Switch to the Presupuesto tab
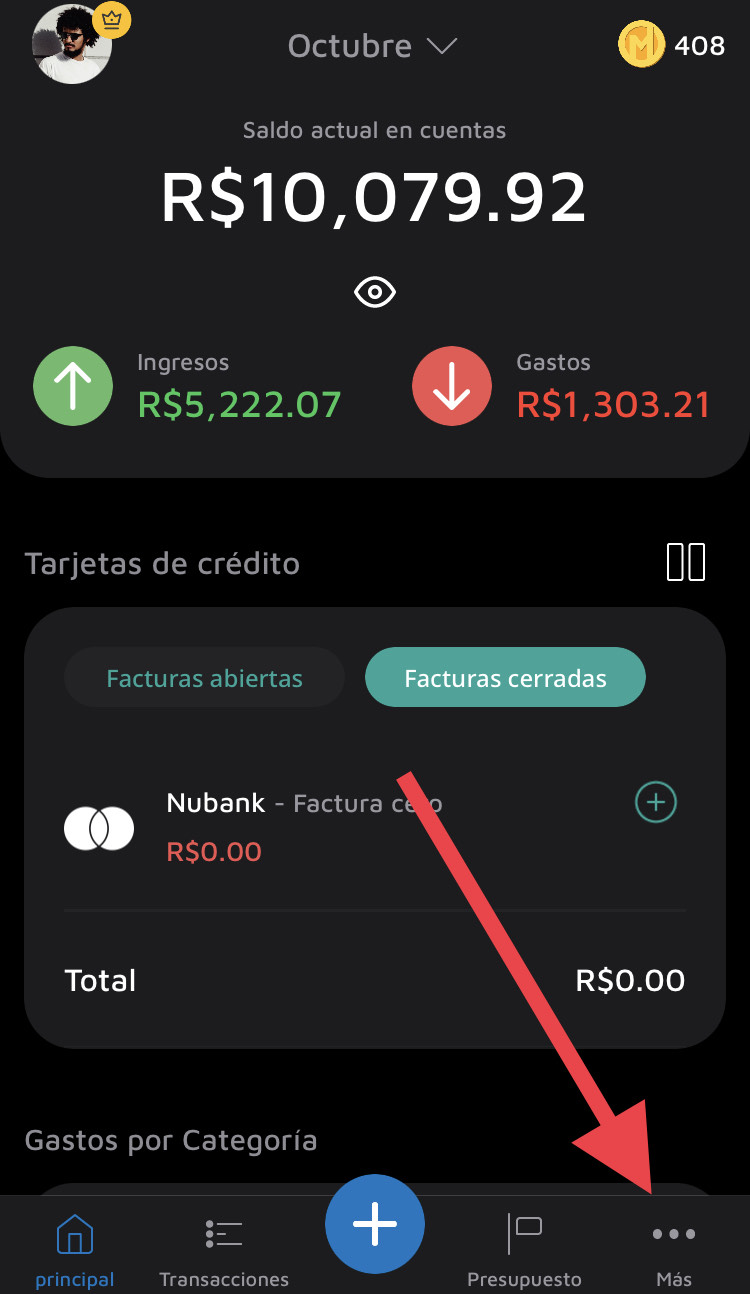Viewport: 750px width, 1294px height. pos(524,1248)
